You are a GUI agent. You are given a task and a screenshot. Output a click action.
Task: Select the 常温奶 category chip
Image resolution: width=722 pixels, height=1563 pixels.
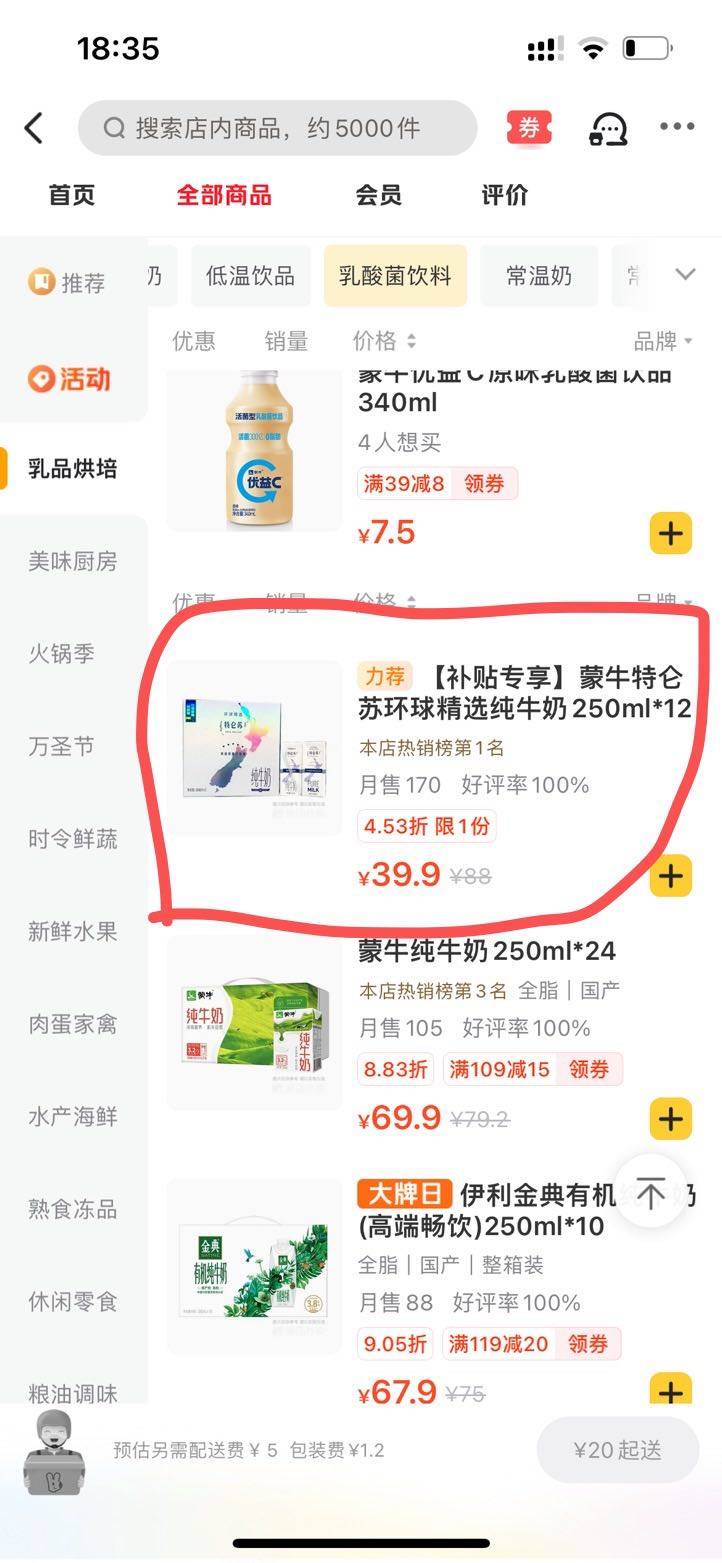point(538,275)
